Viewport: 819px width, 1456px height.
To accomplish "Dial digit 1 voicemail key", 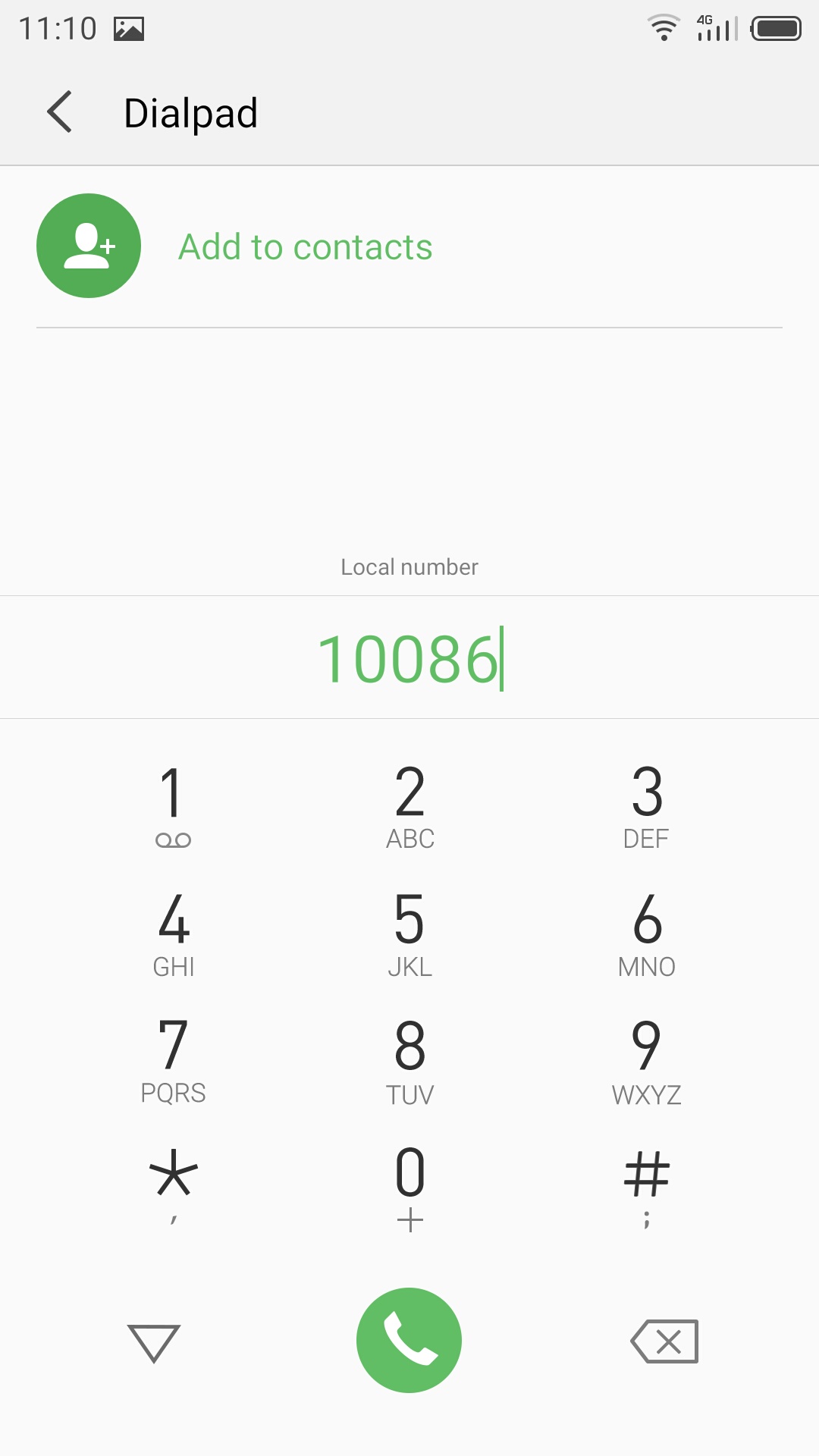I will pos(173,806).
